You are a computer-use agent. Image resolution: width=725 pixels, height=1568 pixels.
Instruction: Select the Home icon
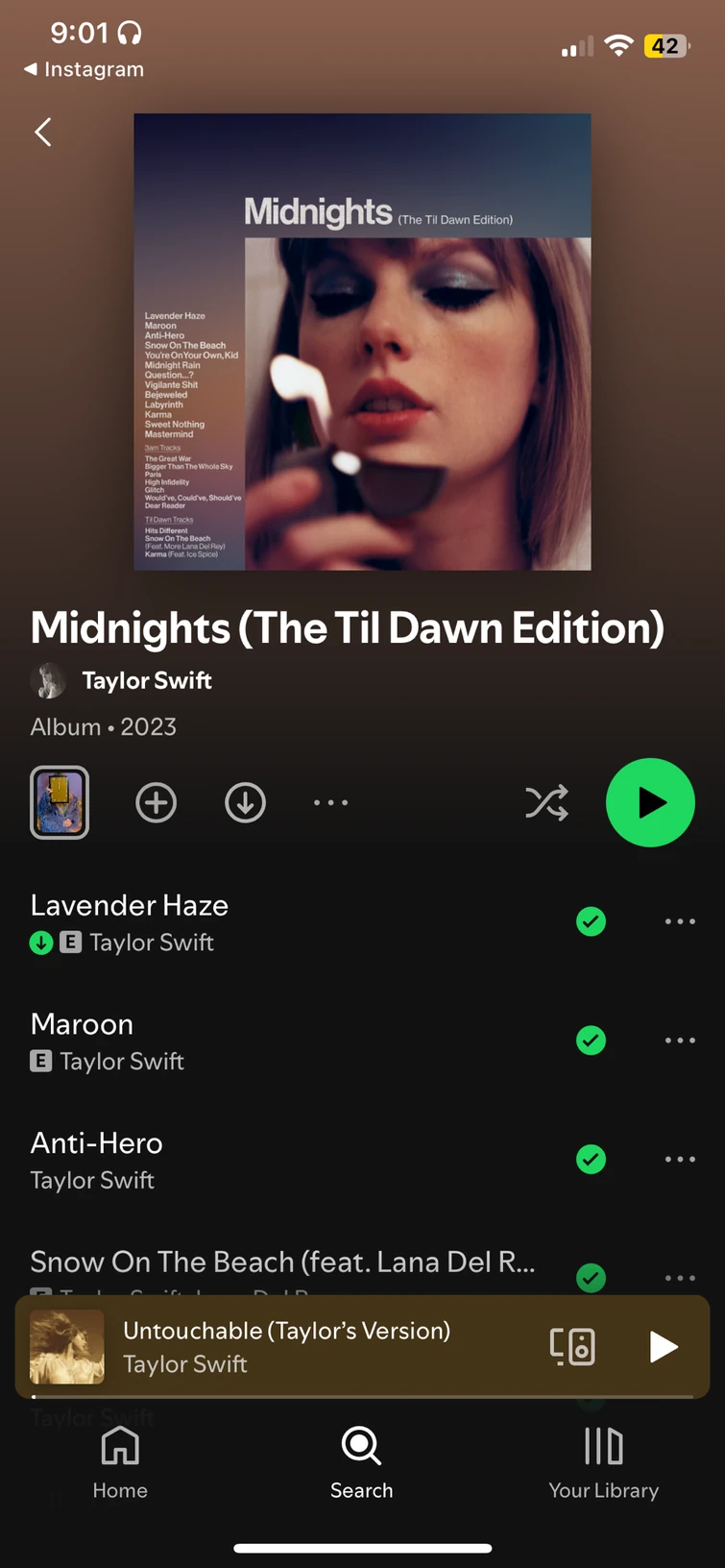(119, 1460)
